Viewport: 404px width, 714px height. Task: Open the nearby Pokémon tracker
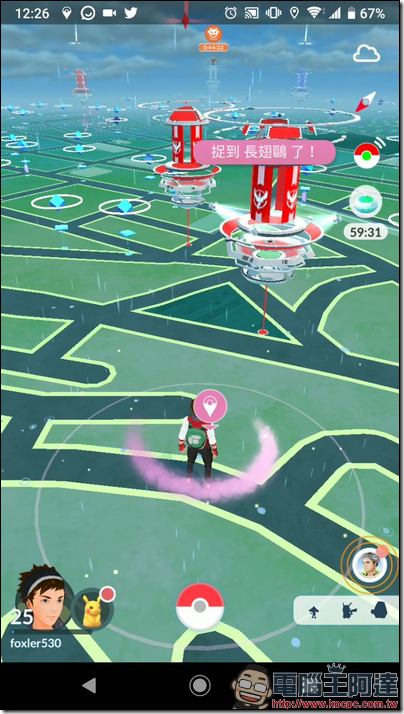click(347, 610)
